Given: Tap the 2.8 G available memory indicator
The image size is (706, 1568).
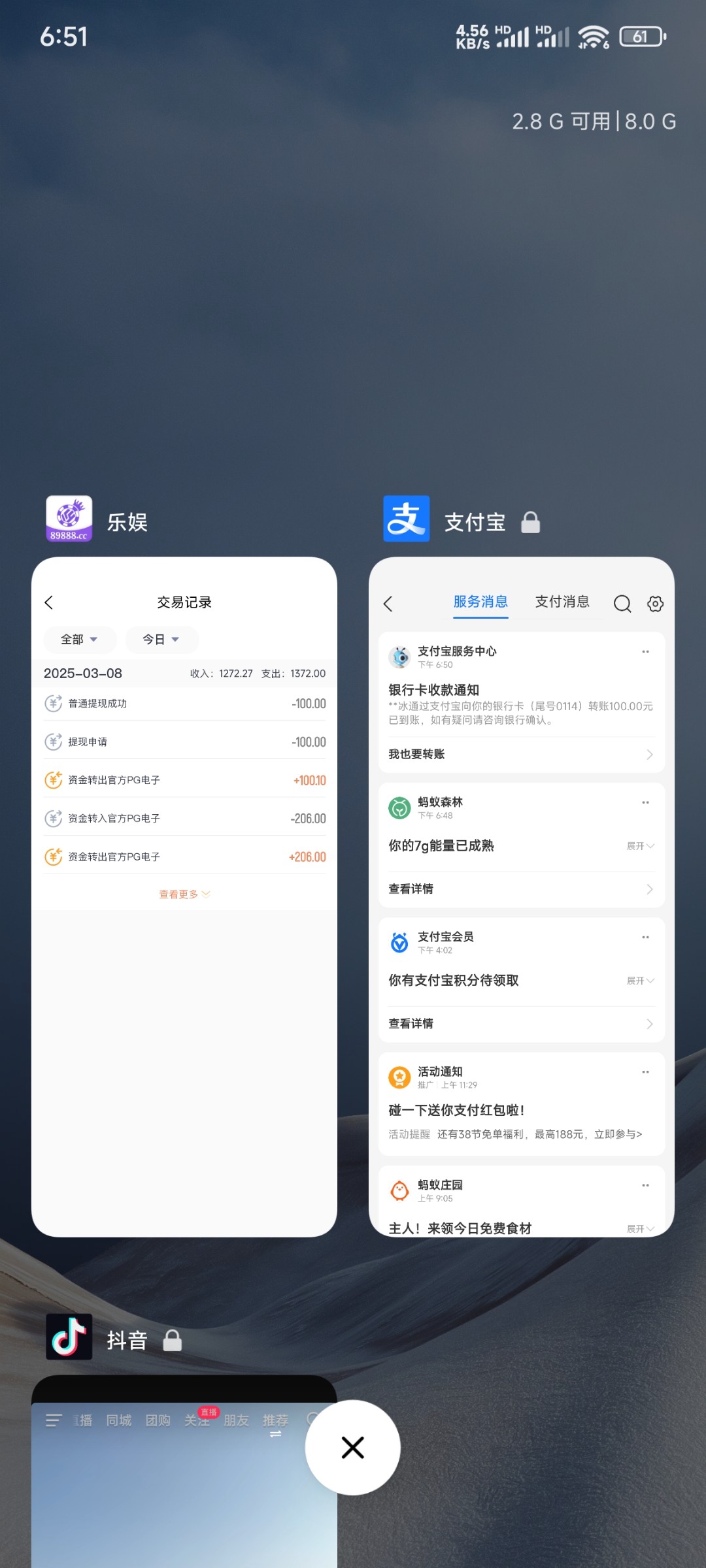Looking at the screenshot, I should click(594, 122).
